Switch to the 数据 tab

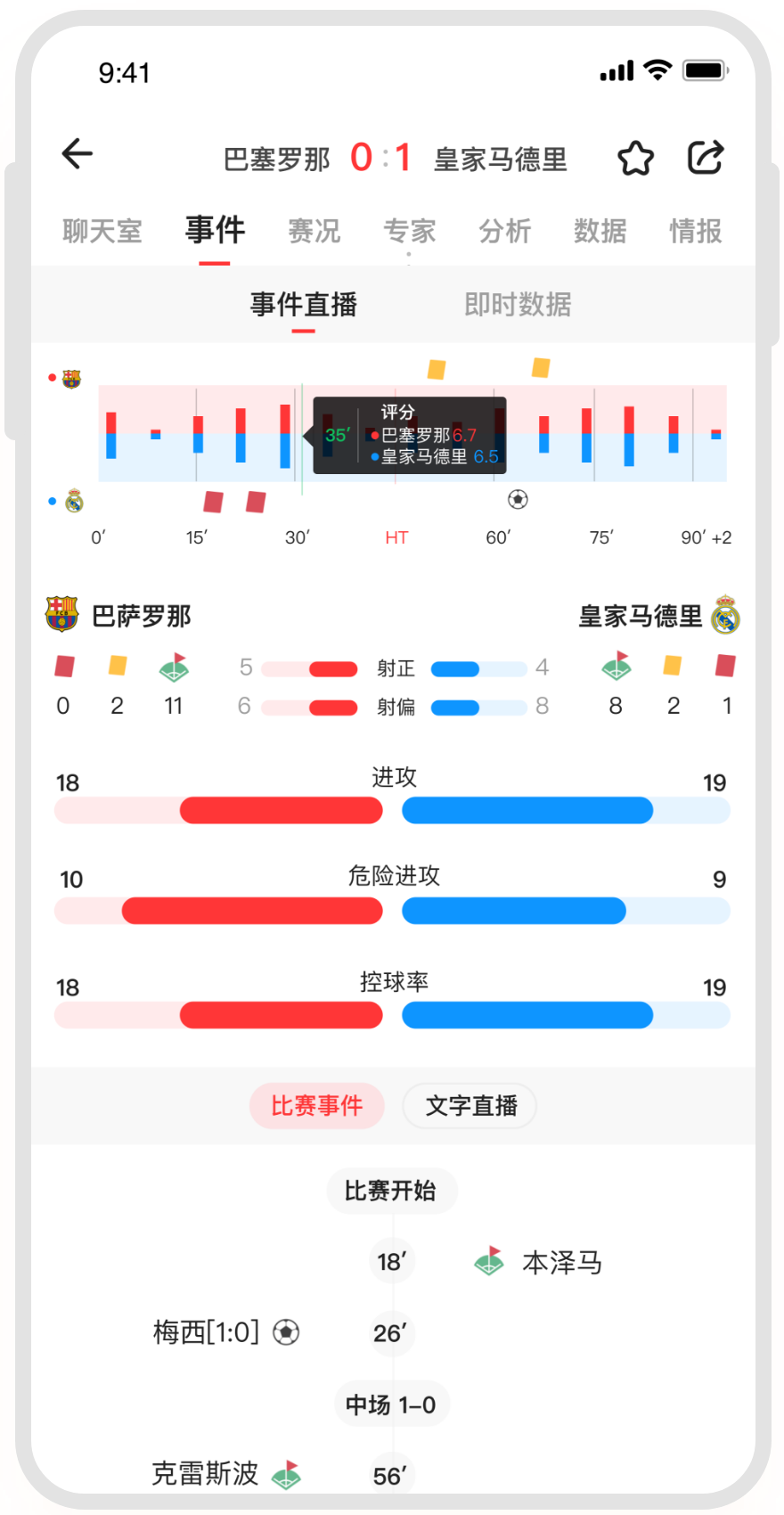[600, 232]
